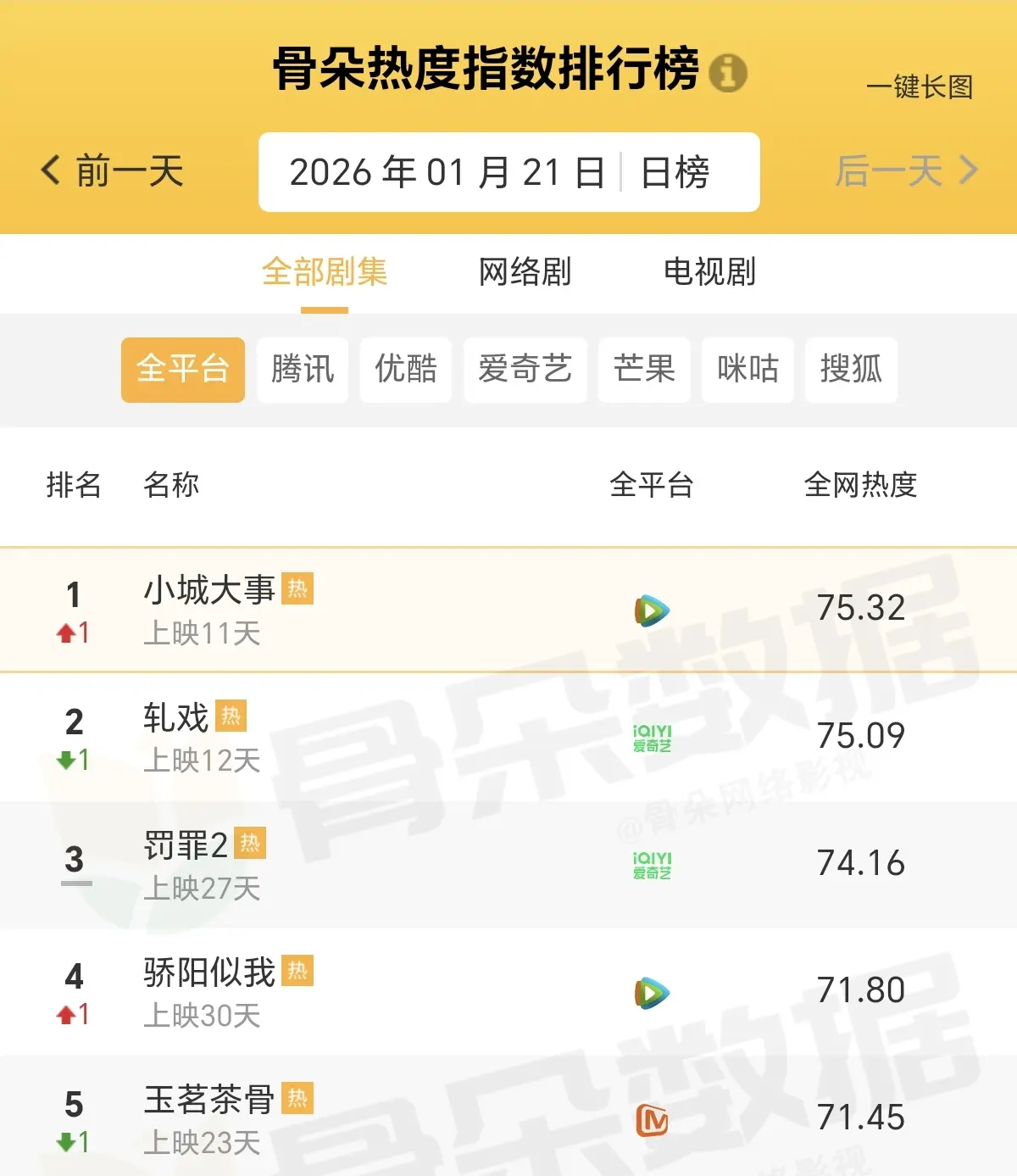Select the 全平台 platform chip
This screenshot has width=1017, height=1176.
coord(183,370)
